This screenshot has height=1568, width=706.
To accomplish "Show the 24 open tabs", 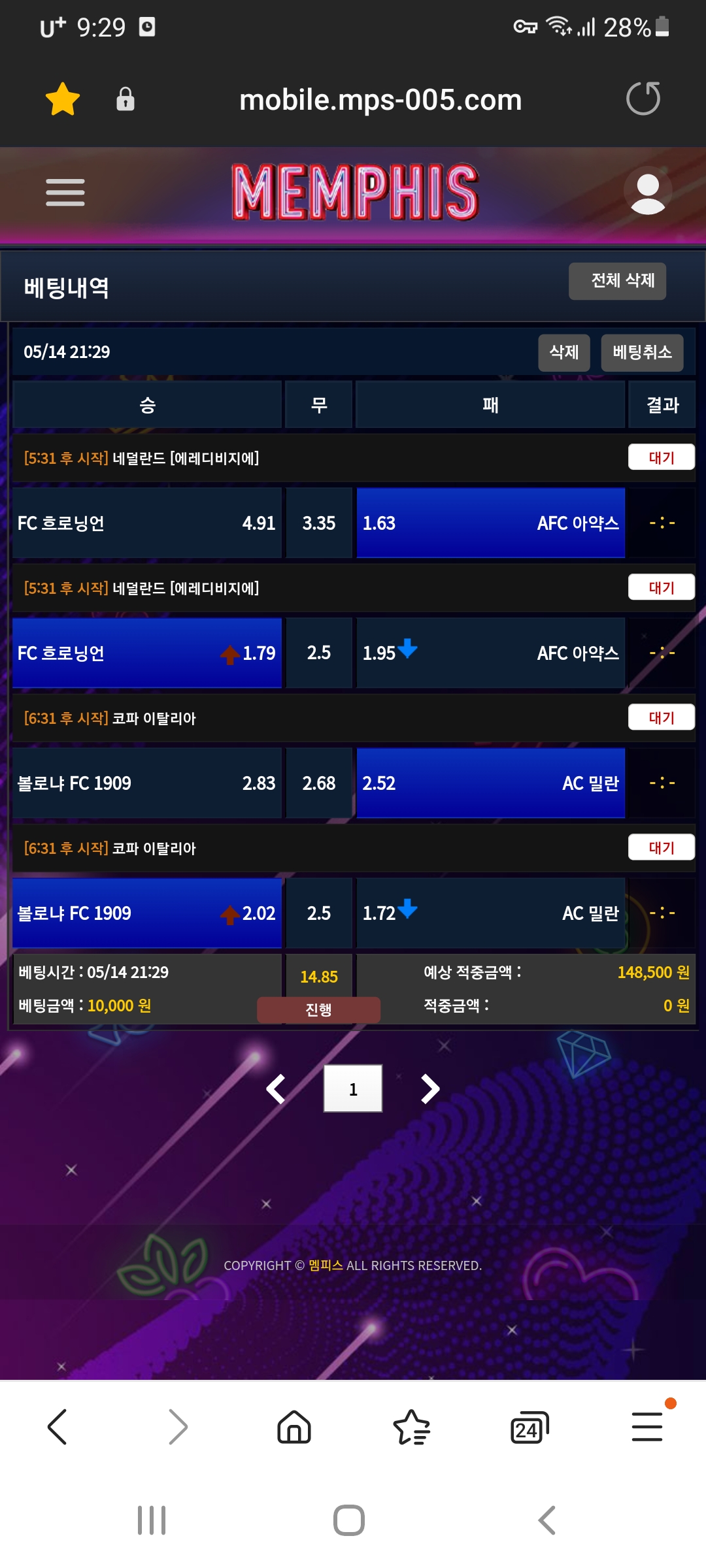I will point(529,1427).
